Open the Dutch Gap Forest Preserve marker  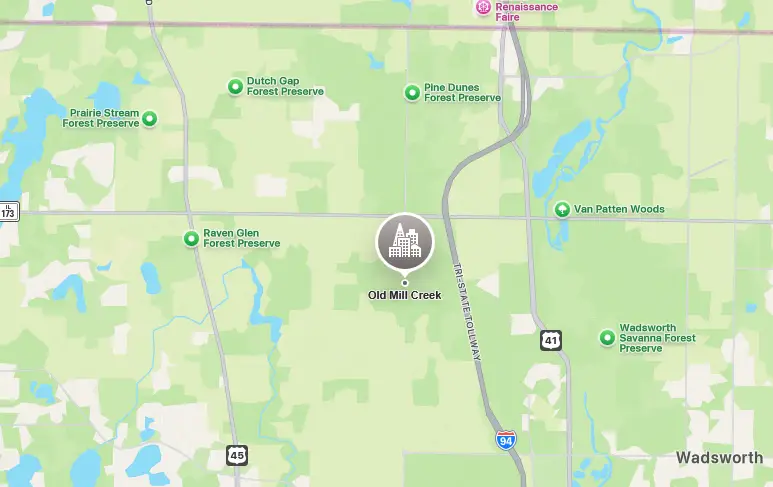click(236, 87)
